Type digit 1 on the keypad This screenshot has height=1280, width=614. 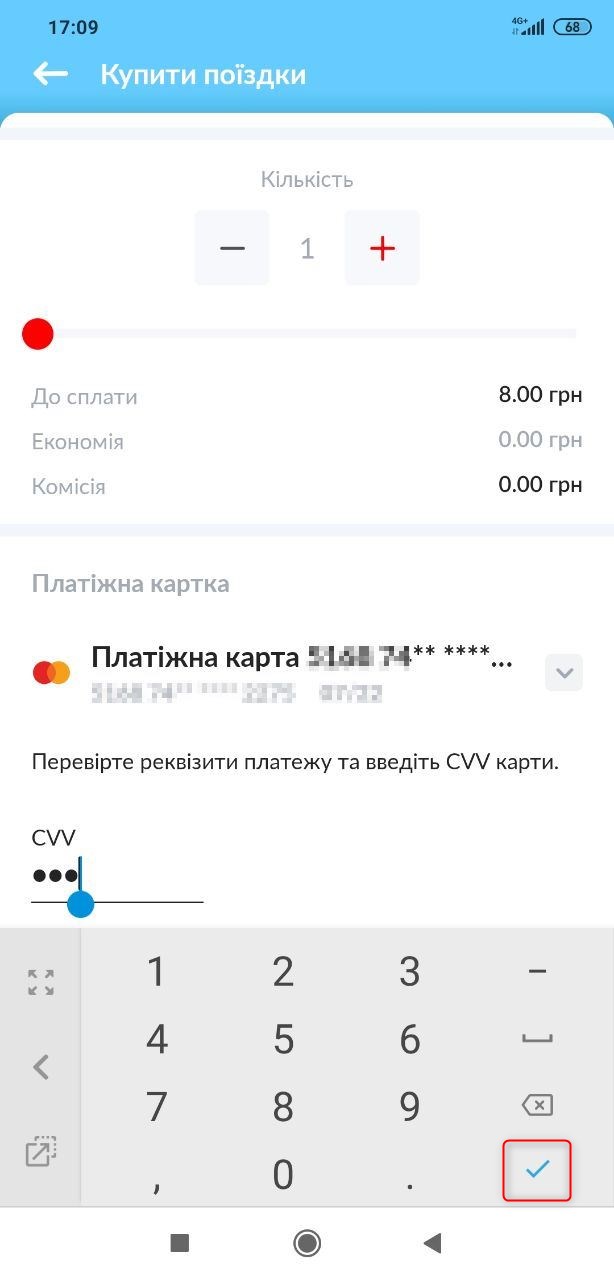click(x=156, y=972)
